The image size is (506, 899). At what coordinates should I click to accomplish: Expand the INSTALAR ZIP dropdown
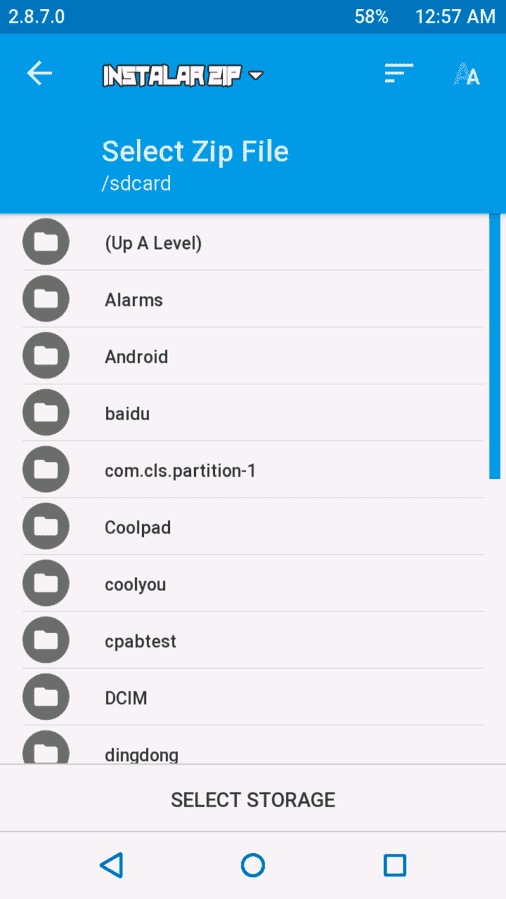pos(183,75)
